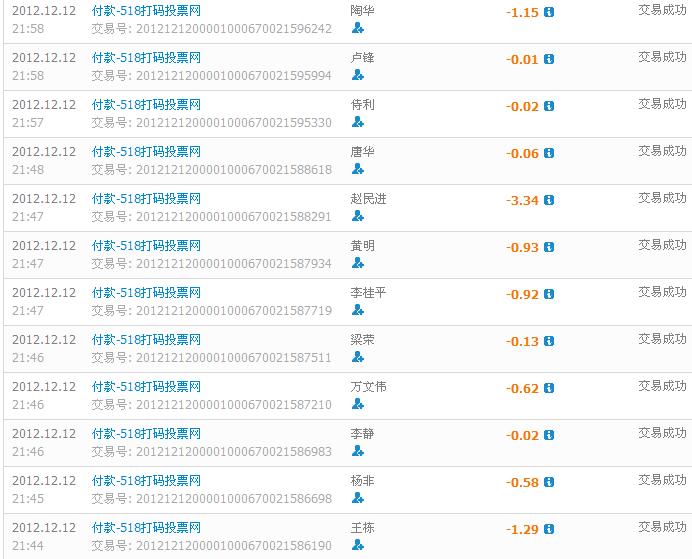
Task: Open the info icon beside amount -0.62
Action: (x=549, y=389)
